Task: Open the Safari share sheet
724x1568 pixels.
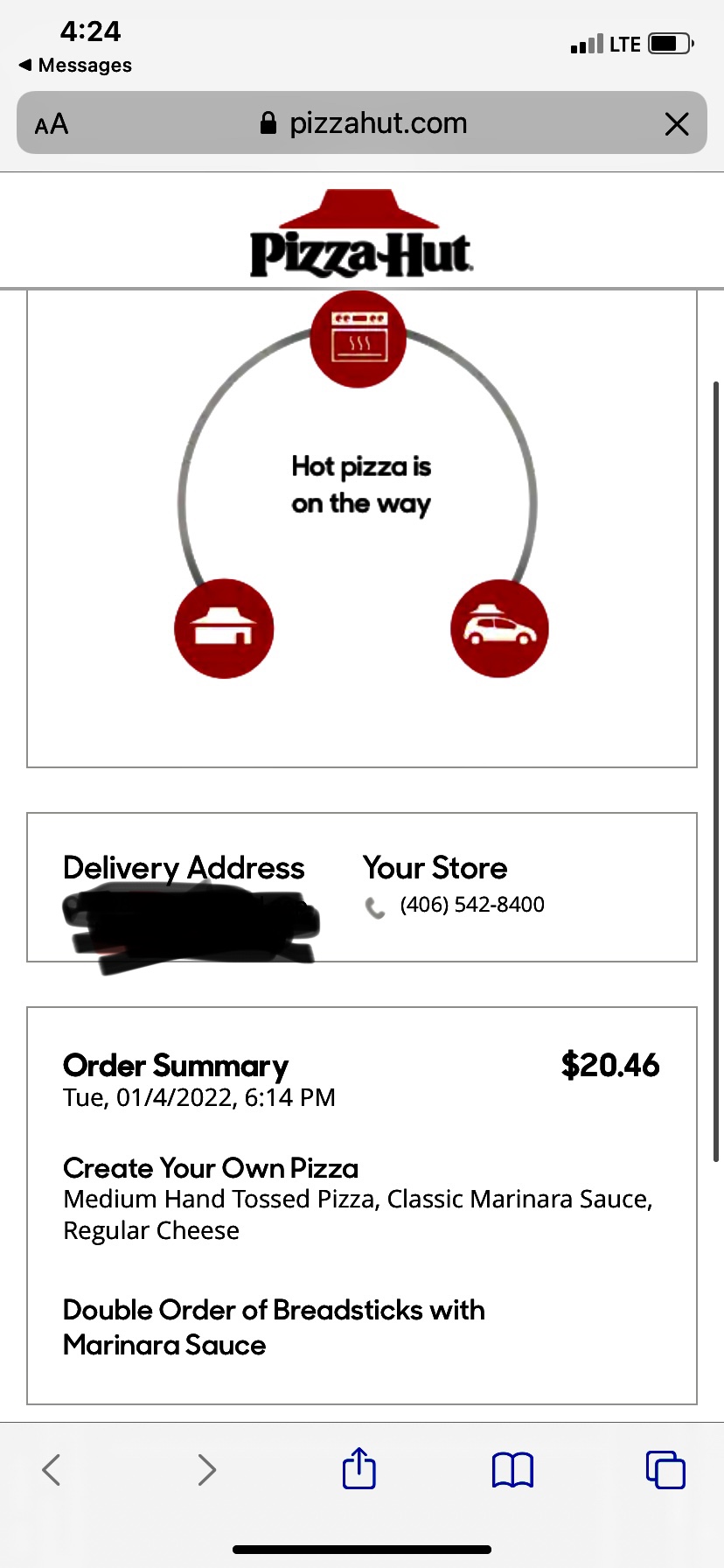Action: click(x=359, y=1468)
